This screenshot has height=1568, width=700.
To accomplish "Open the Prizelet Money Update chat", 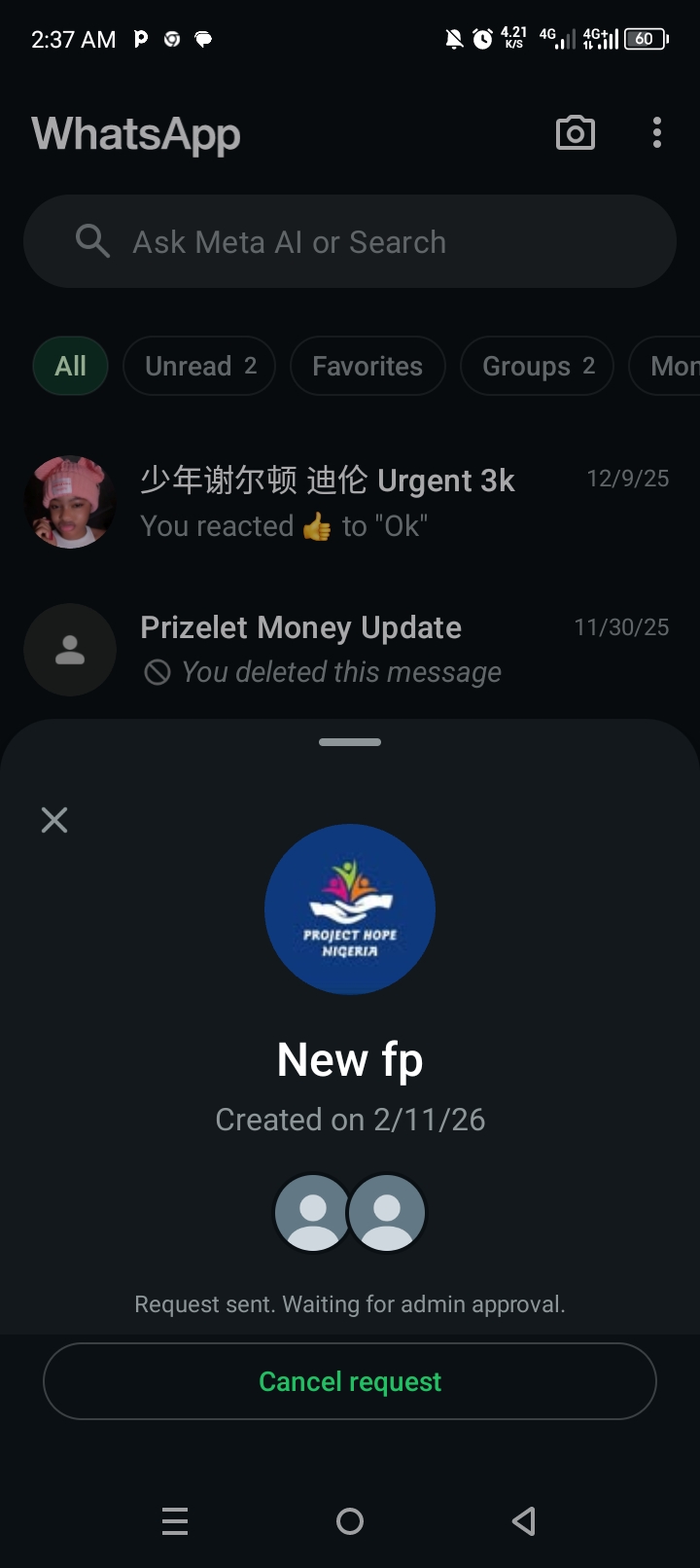I will point(350,649).
